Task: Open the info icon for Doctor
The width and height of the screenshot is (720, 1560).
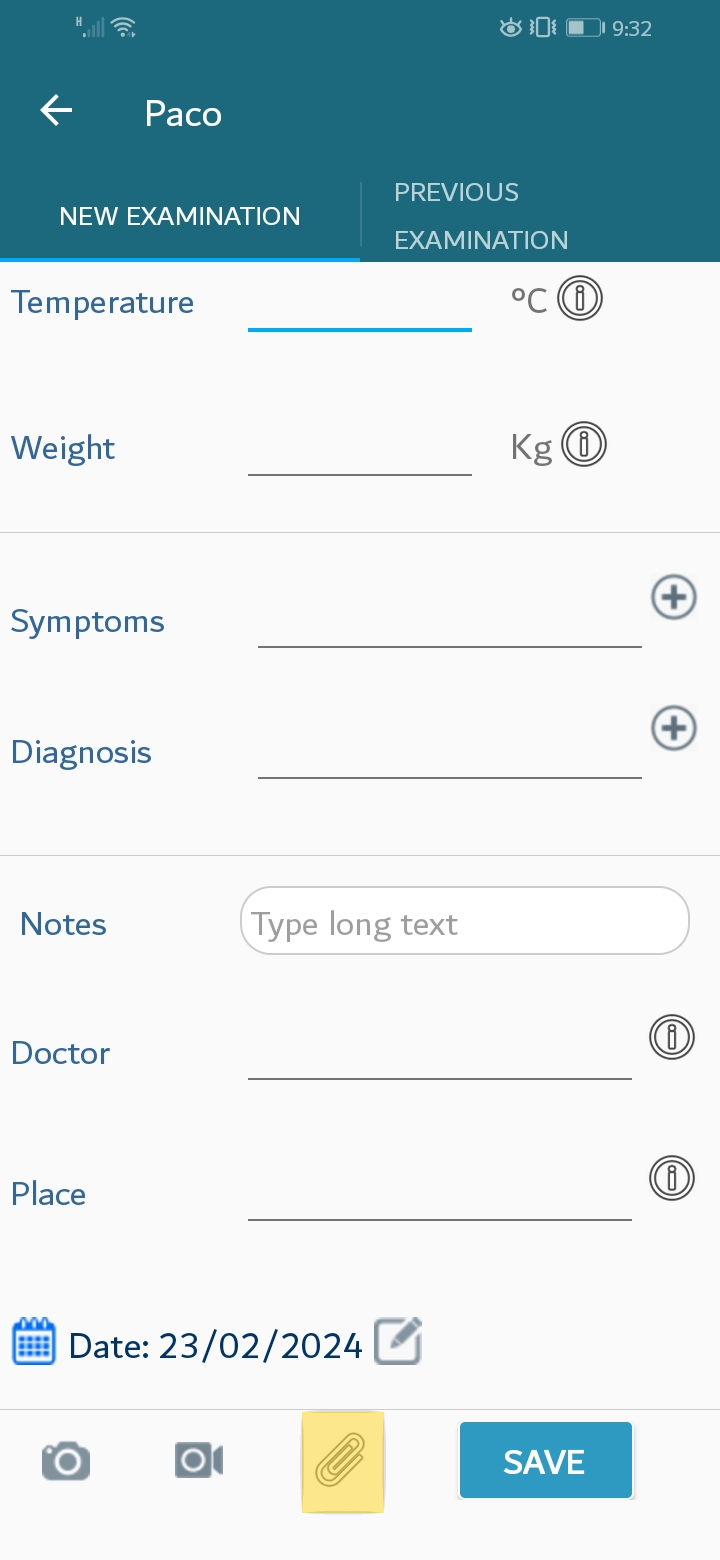Action: pyautogui.click(x=672, y=1037)
